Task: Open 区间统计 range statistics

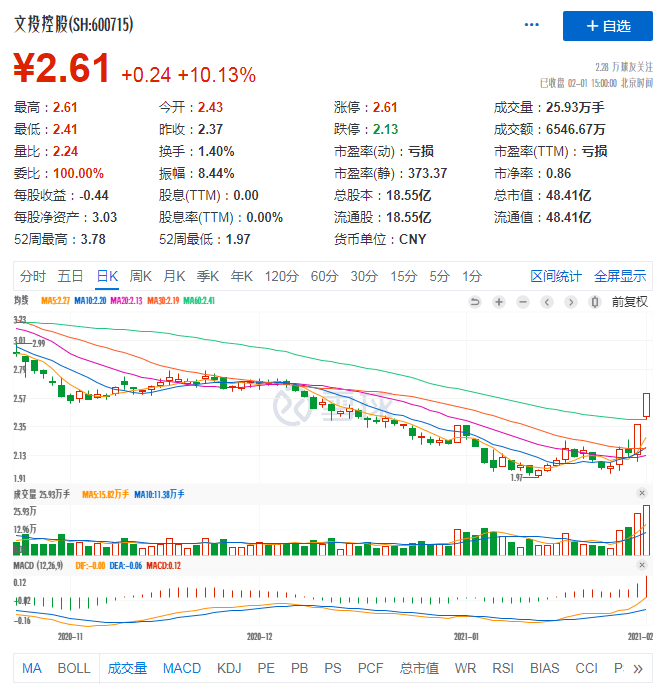Action: tap(555, 276)
